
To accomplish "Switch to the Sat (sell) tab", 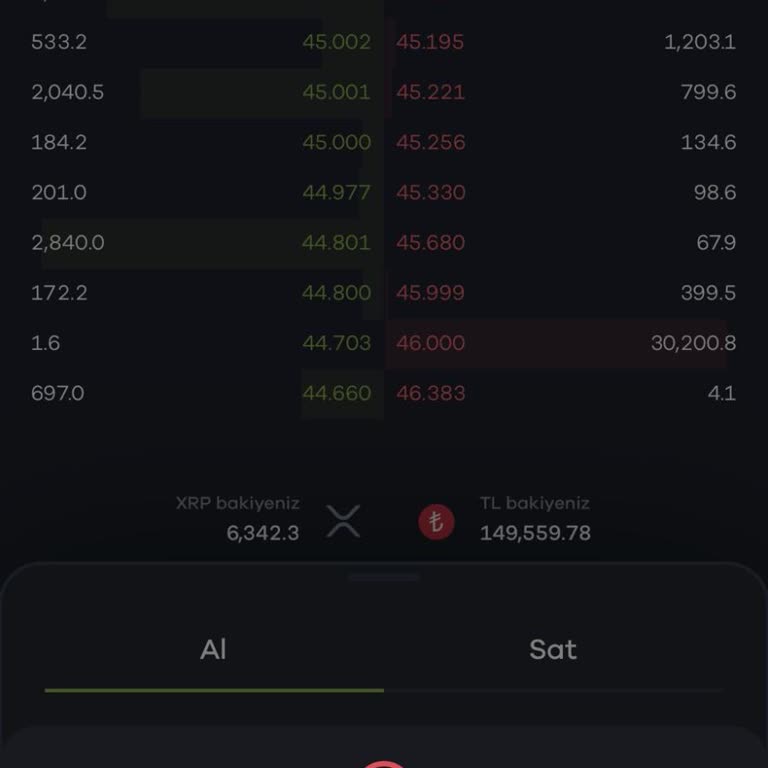I will pos(552,650).
